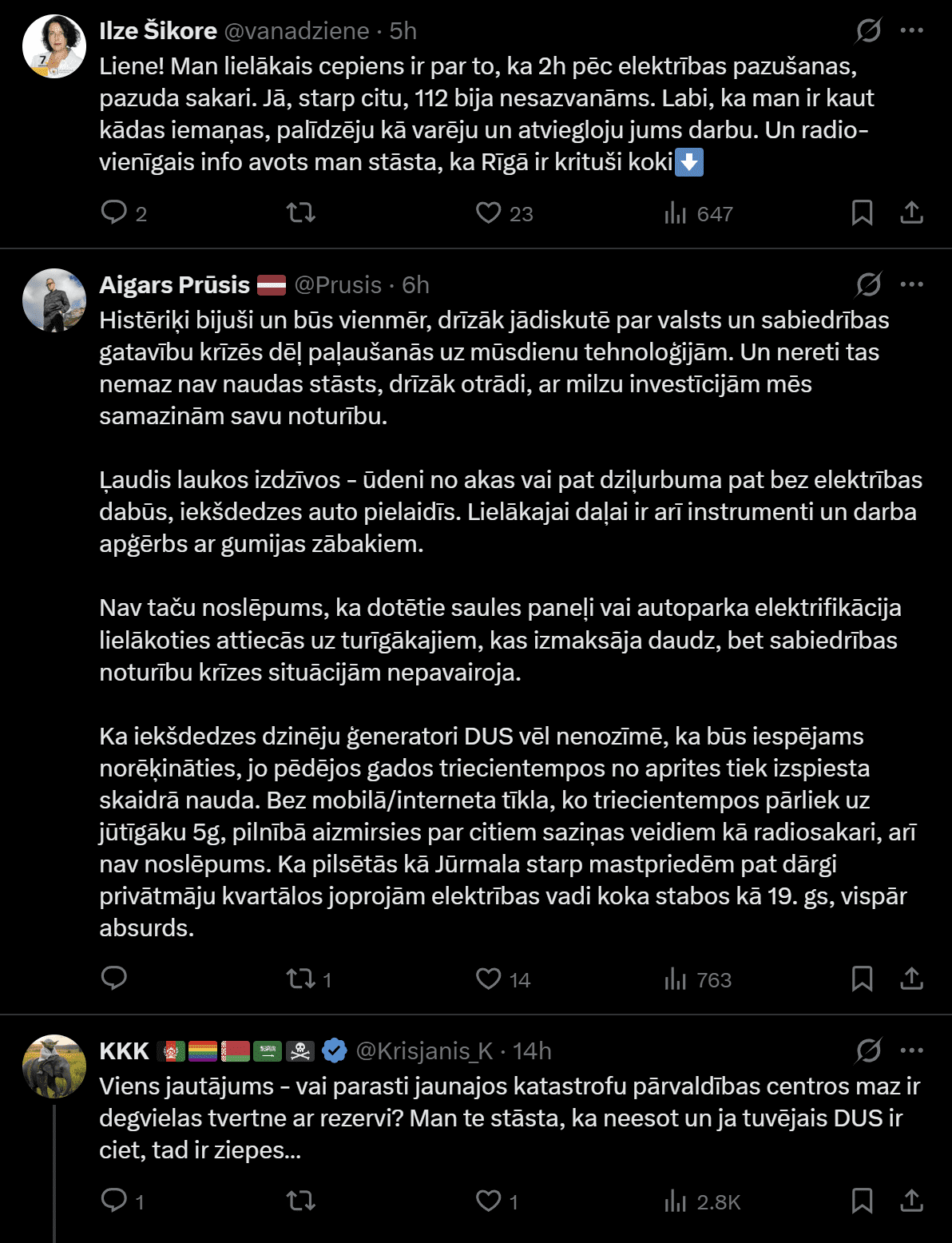Repost KKK's post
Viewport: 952px width, 1243px height.
tap(301, 1201)
